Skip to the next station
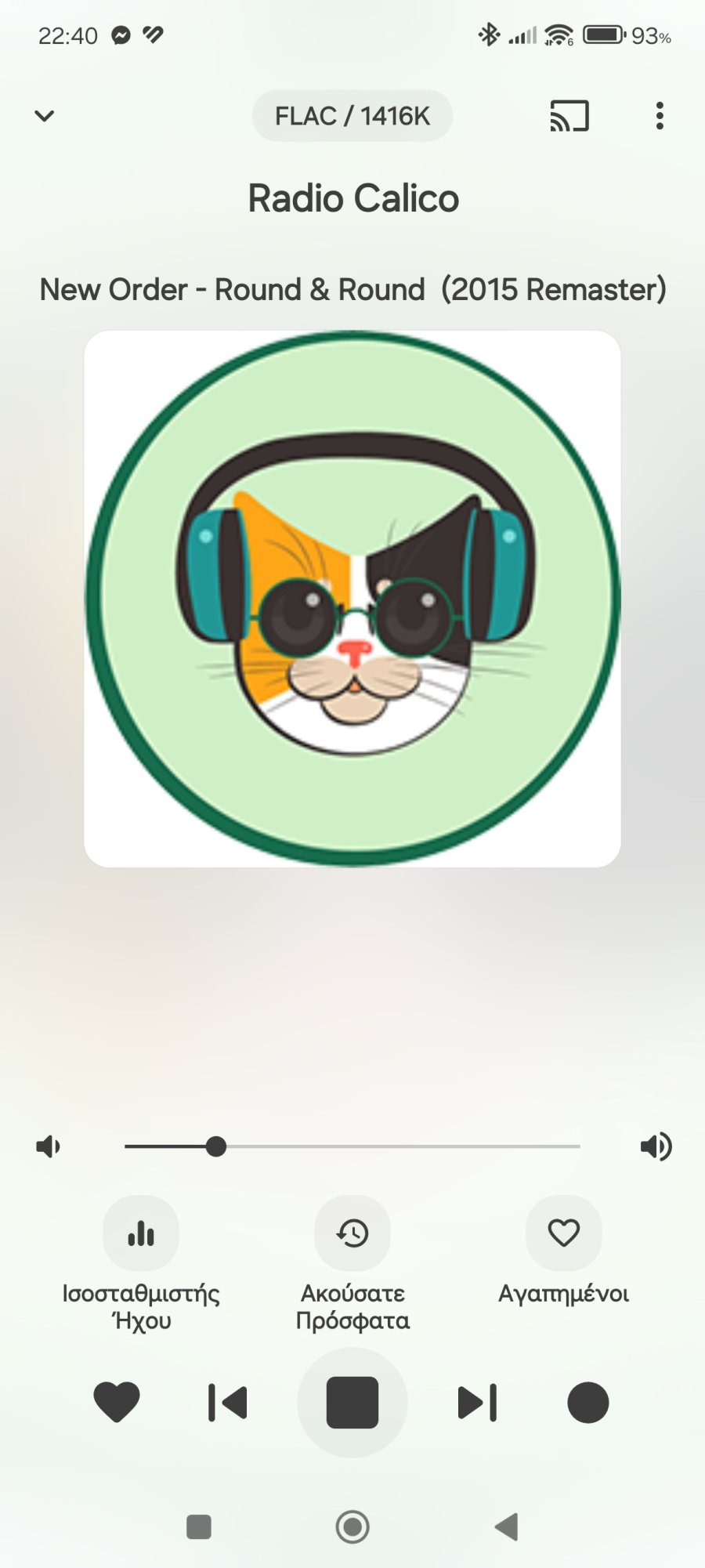 pos(477,1402)
